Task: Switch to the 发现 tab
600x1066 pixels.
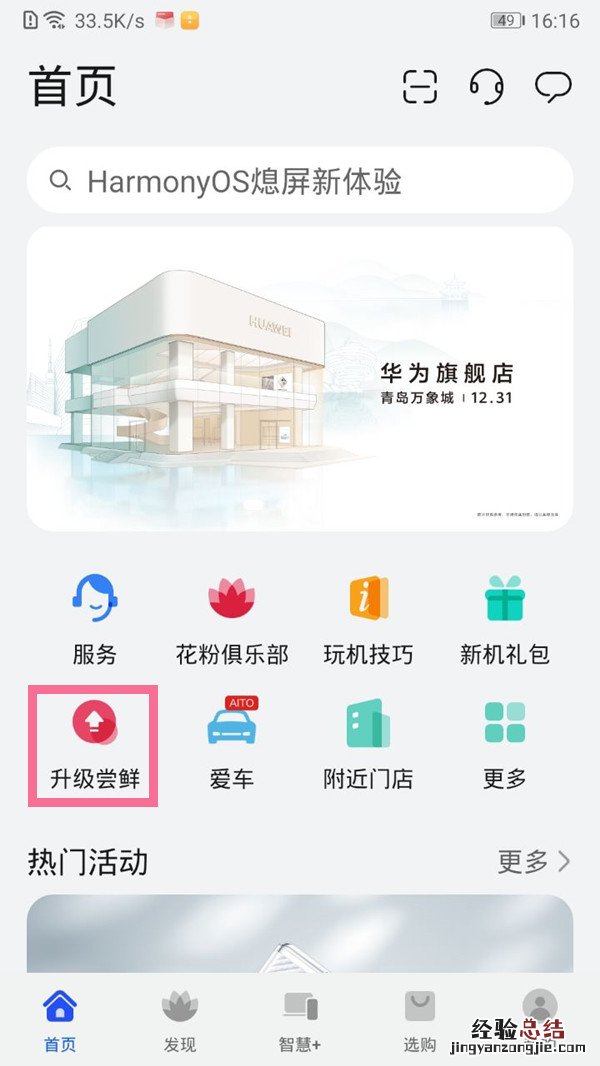Action: click(180, 1020)
